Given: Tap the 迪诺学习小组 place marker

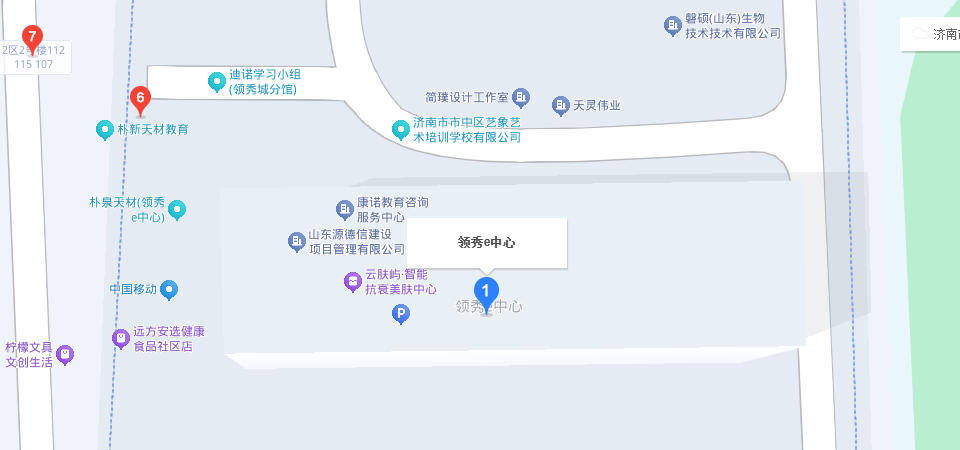Looking at the screenshot, I should coord(216,82).
